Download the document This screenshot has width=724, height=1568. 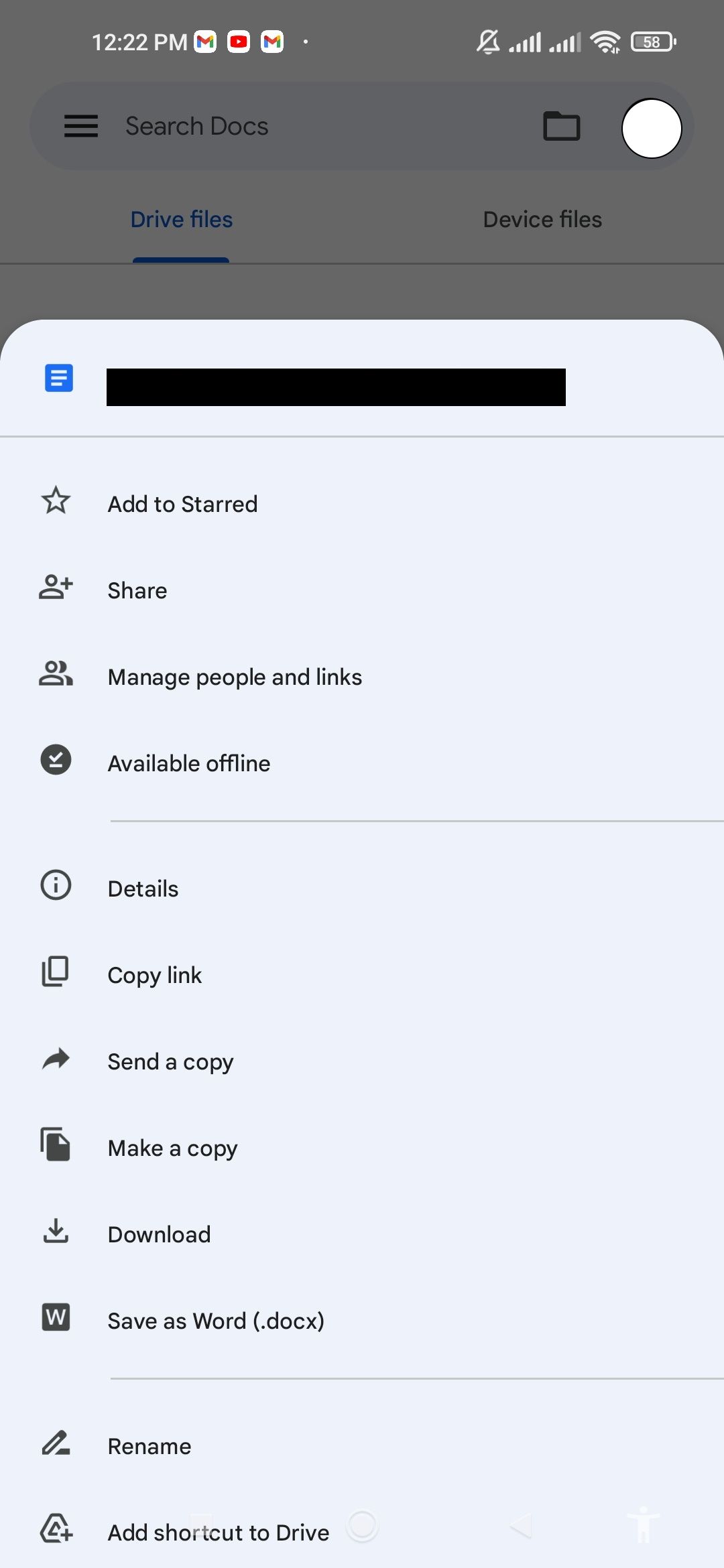159,1234
